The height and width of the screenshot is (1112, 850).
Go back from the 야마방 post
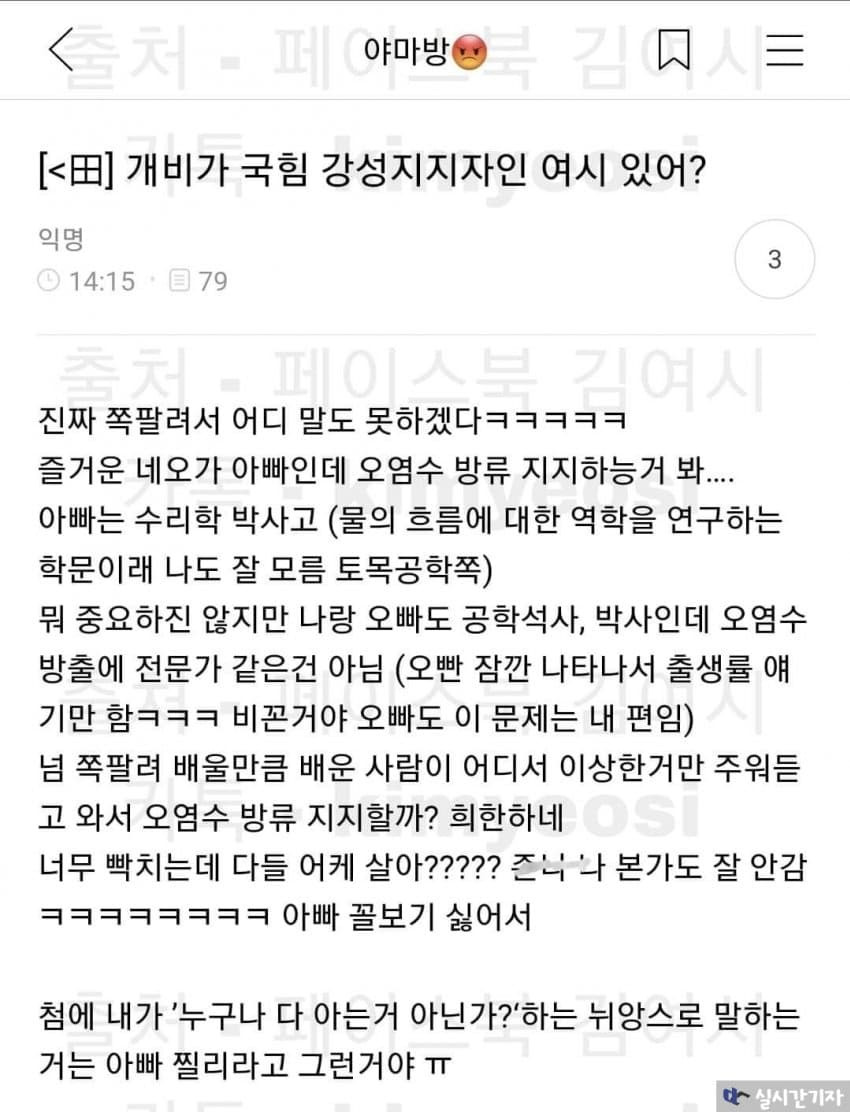click(x=62, y=50)
